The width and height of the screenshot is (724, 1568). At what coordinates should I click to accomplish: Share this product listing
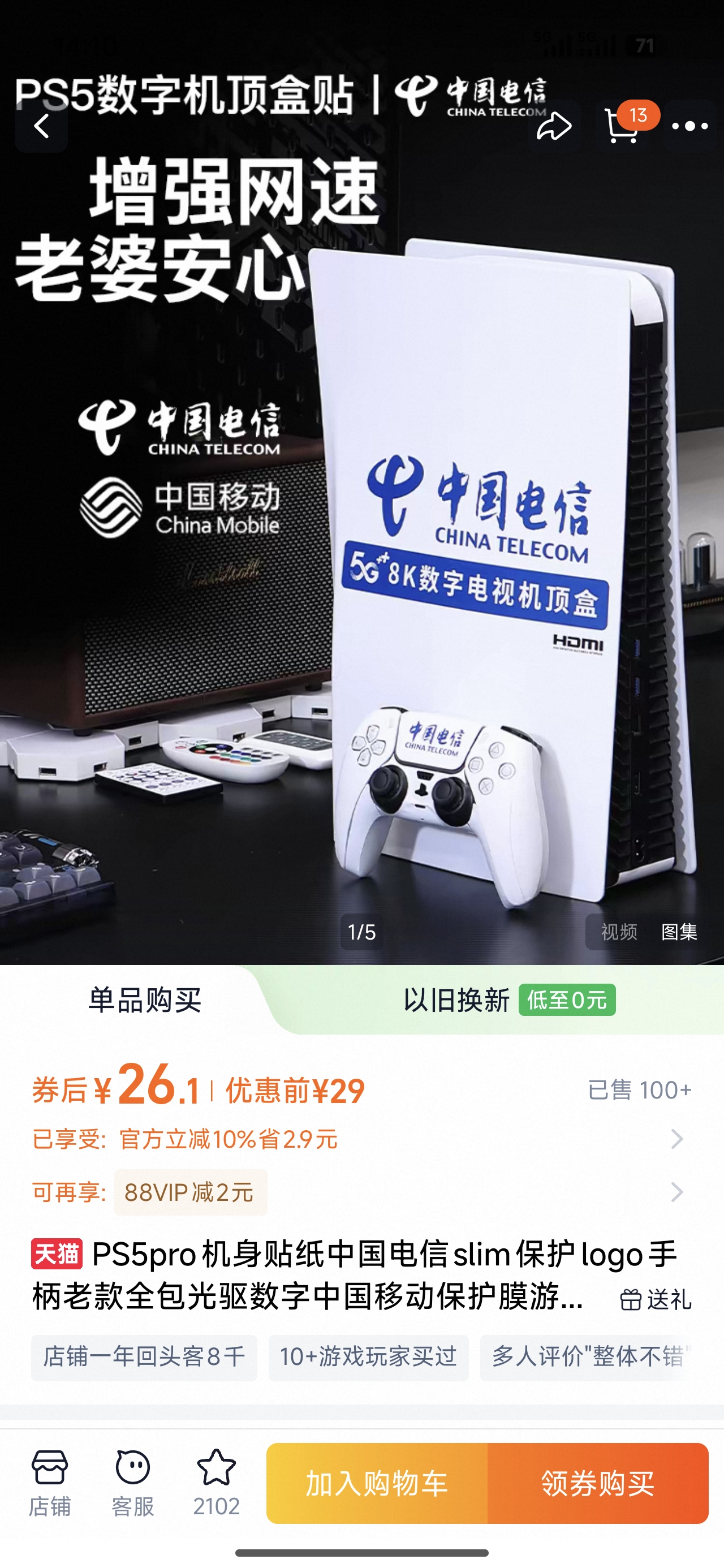[554, 127]
